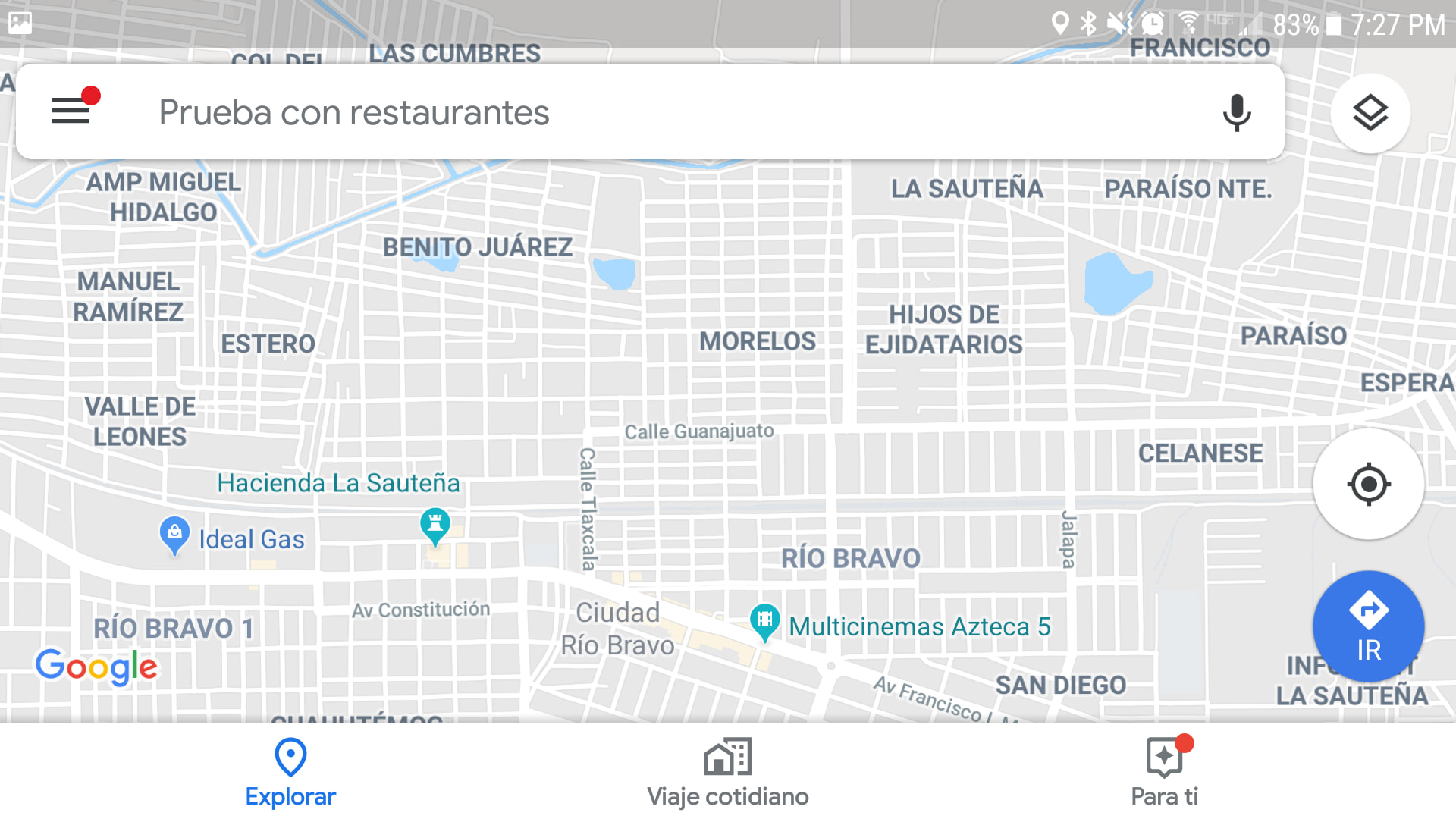Start voice search with the microphone
Image resolution: width=1456 pixels, height=819 pixels.
1236,113
